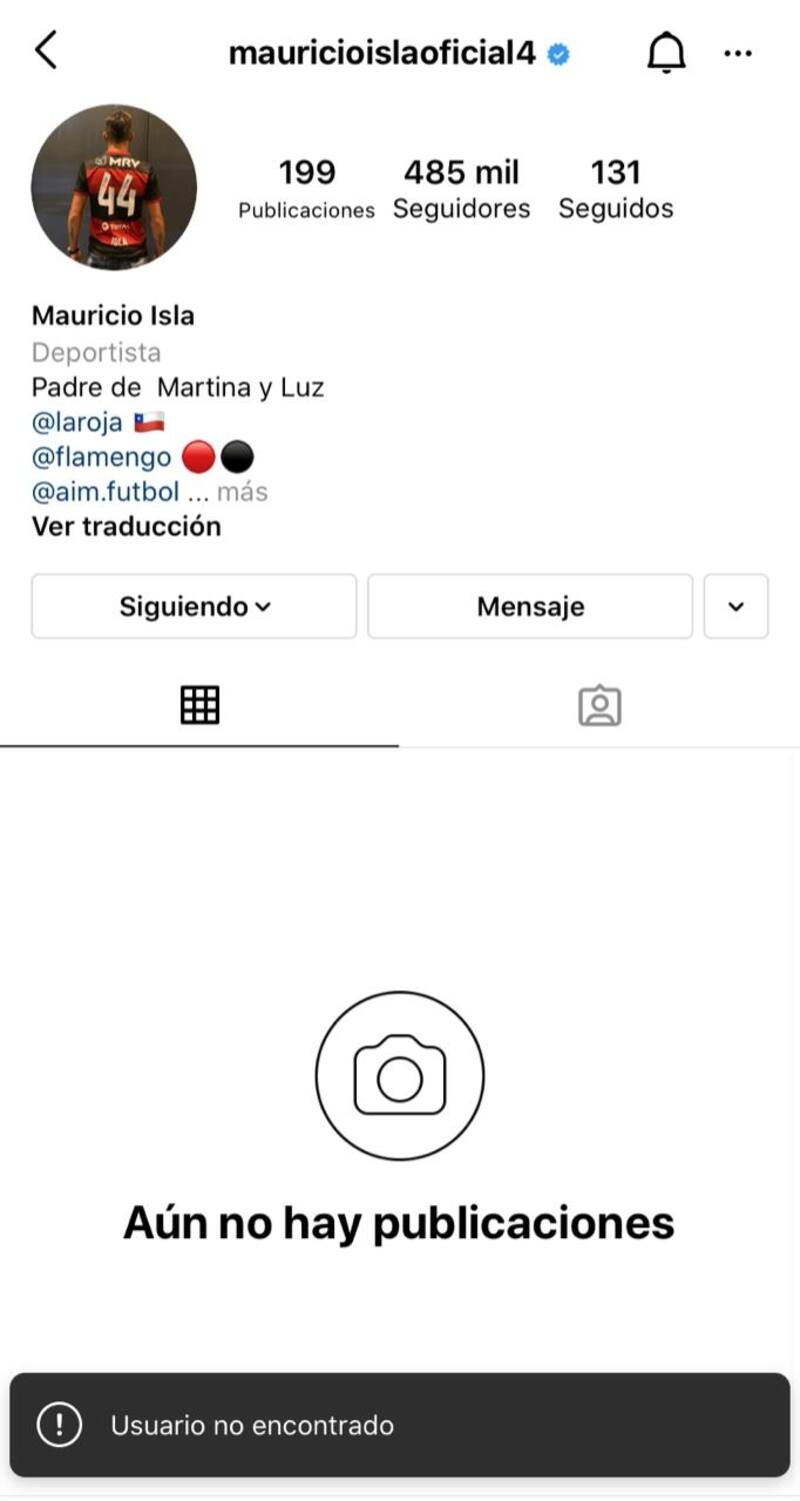This screenshot has height=1501, width=800.
Task: Switch to the posts grid tab
Action: point(200,705)
